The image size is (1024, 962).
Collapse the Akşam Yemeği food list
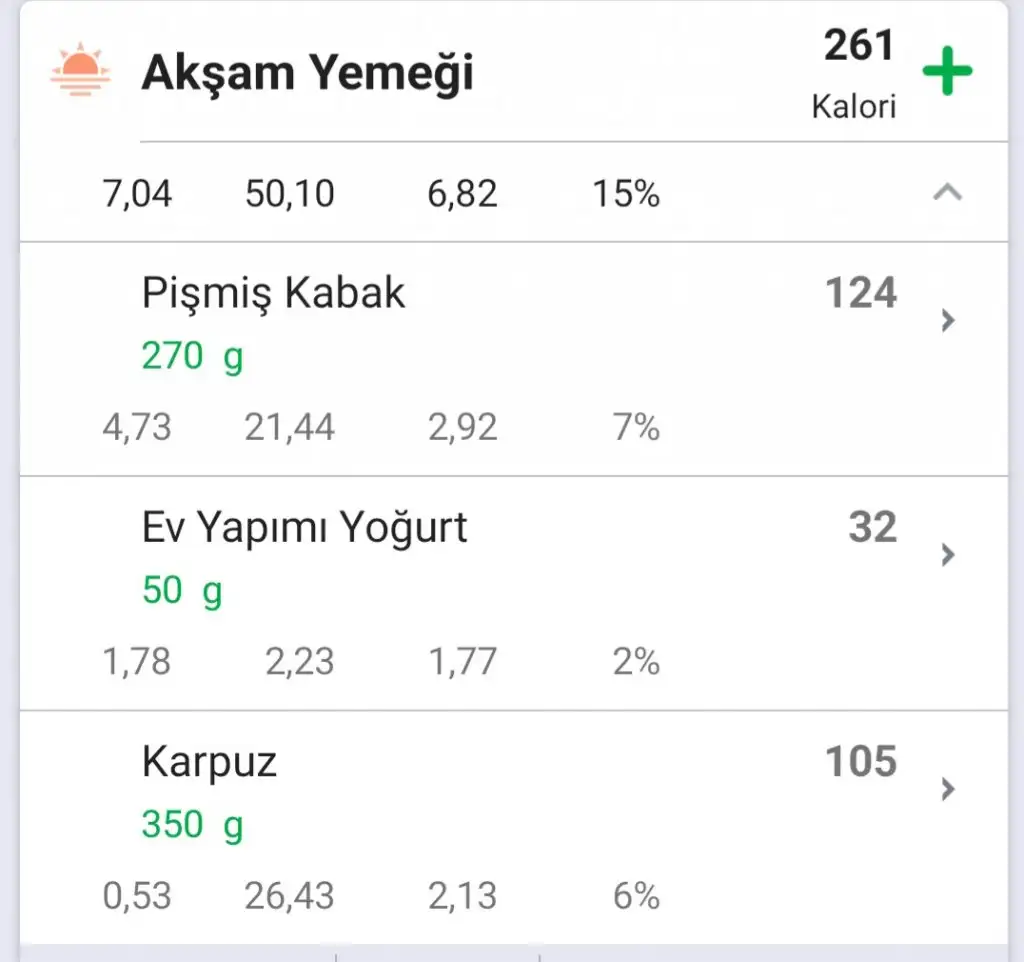[x=946, y=192]
